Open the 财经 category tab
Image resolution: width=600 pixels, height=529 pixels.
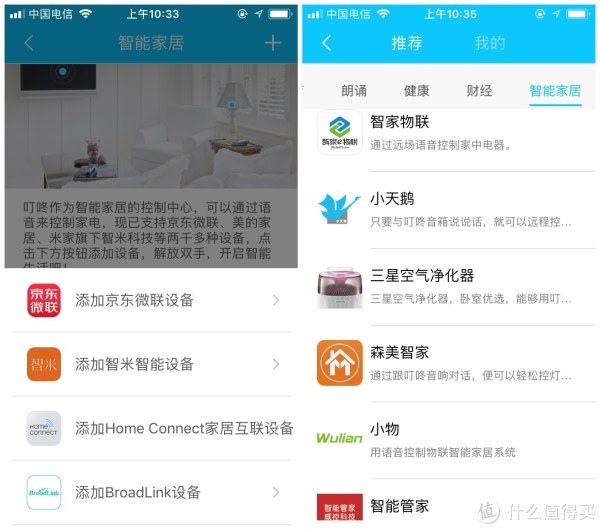[479, 91]
